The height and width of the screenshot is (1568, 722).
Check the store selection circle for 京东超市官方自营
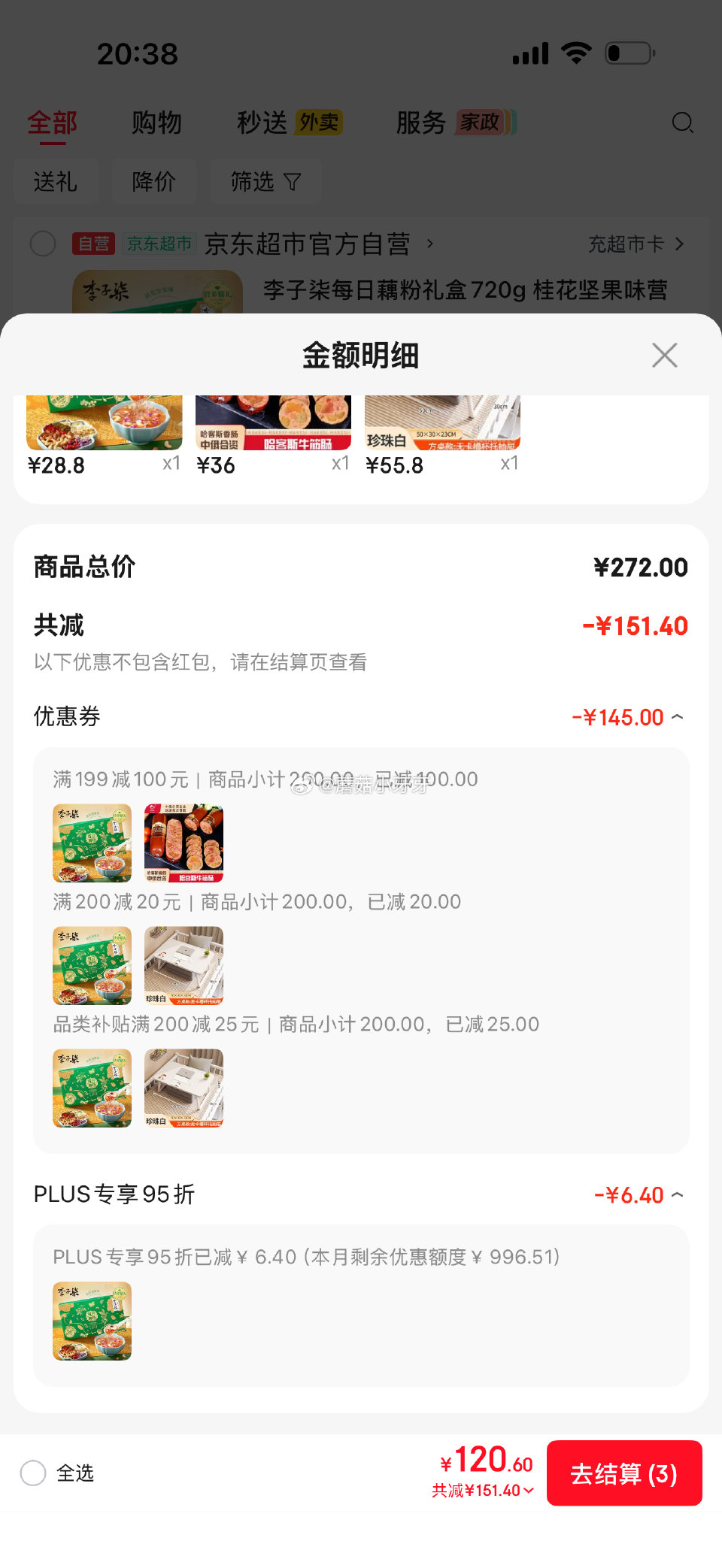click(x=42, y=244)
